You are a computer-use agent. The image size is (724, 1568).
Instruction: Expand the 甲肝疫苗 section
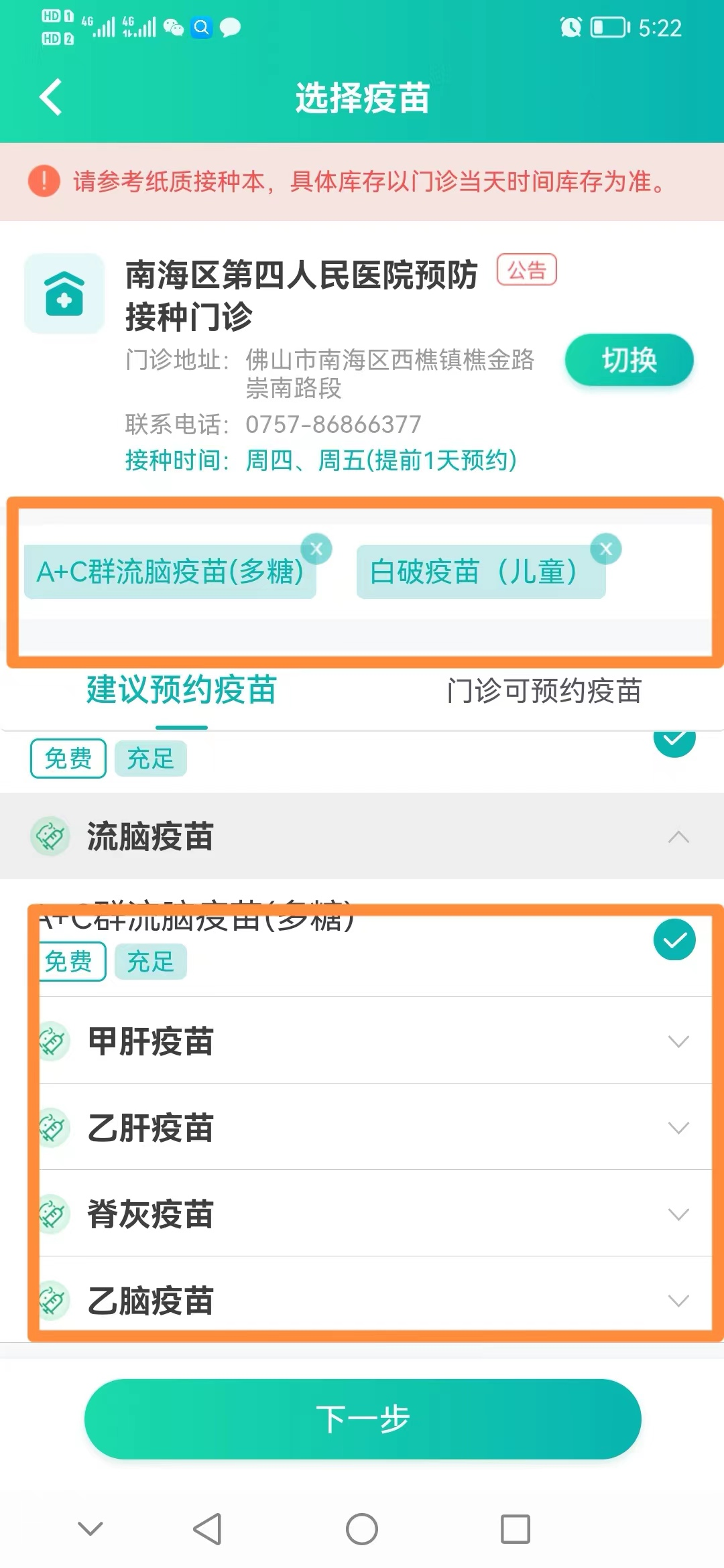(x=678, y=1041)
